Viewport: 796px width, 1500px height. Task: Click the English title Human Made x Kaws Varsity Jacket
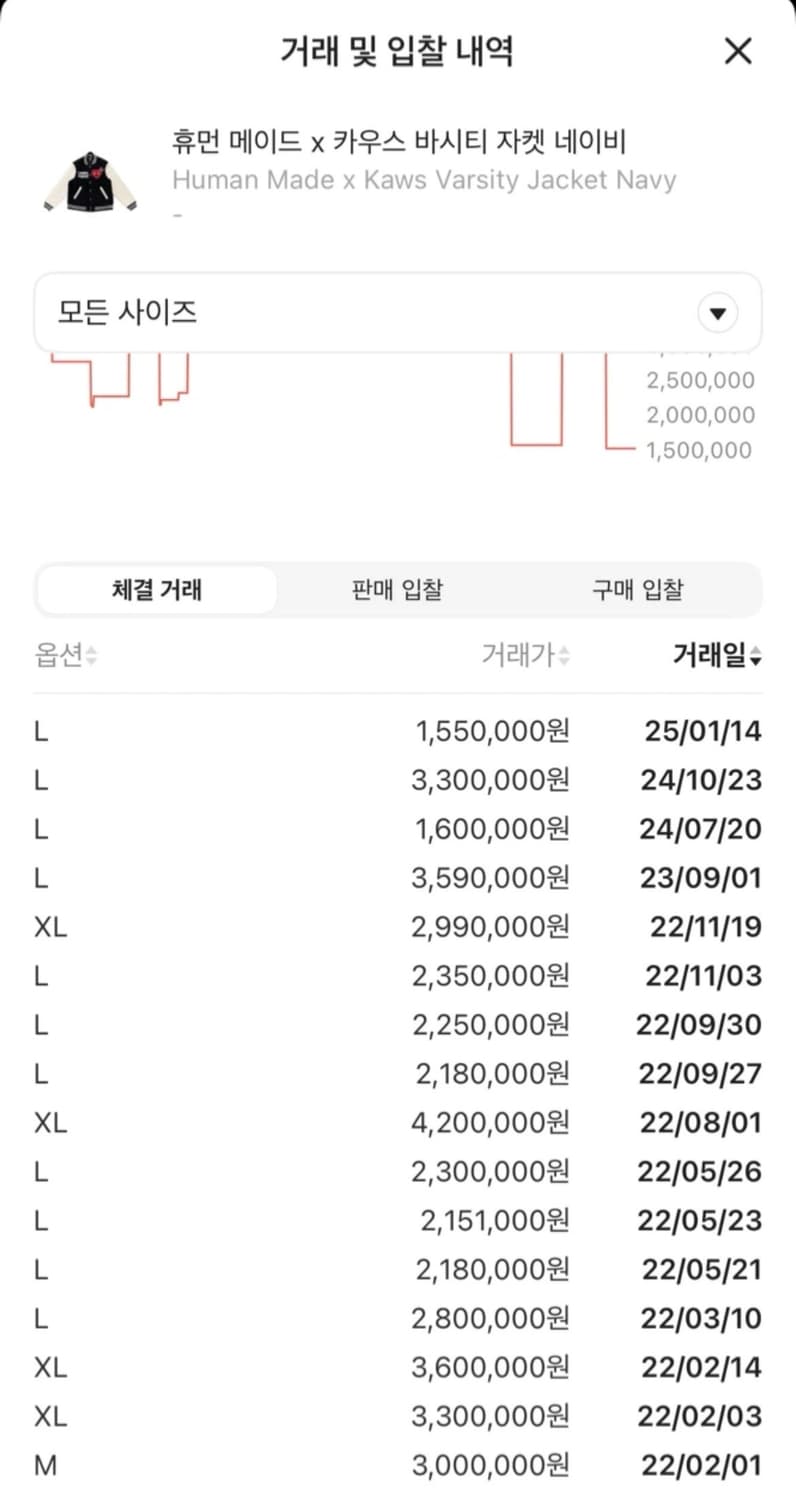click(x=423, y=180)
